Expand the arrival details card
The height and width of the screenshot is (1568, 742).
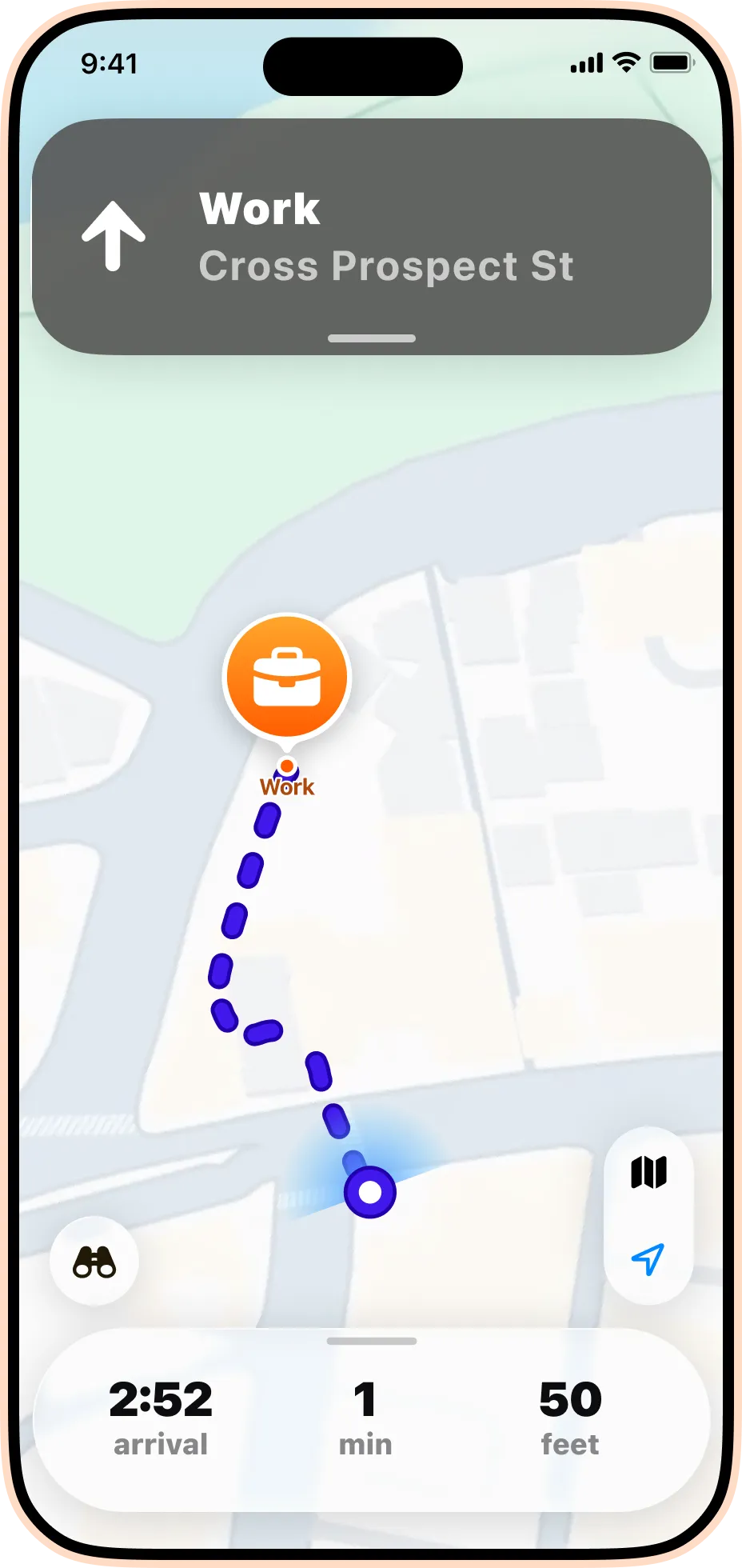coord(372,1419)
